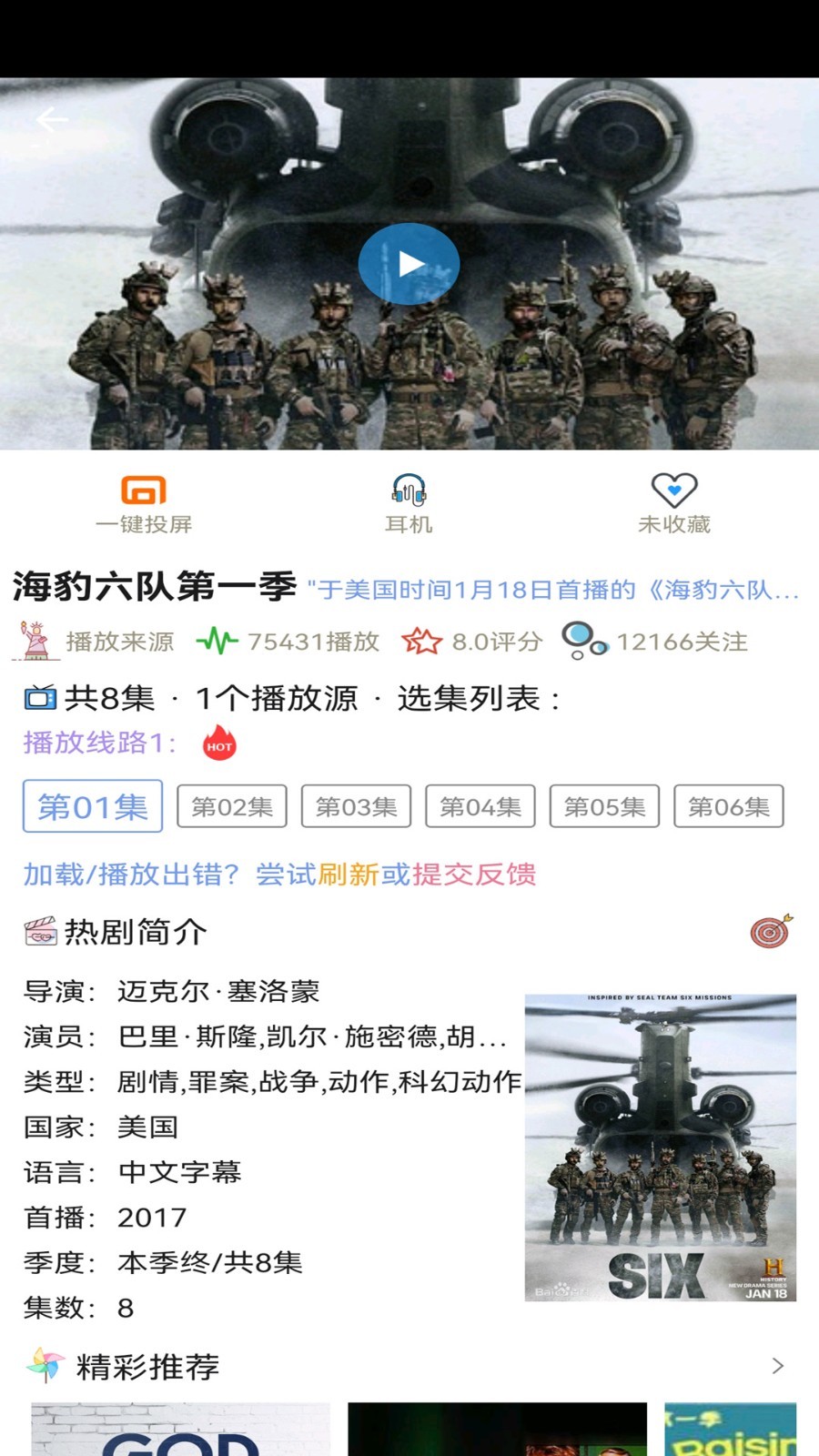This screenshot has height=1456, width=819.
Task: Click the clapperboard icon next to 热剧简介
Action: coord(37,930)
